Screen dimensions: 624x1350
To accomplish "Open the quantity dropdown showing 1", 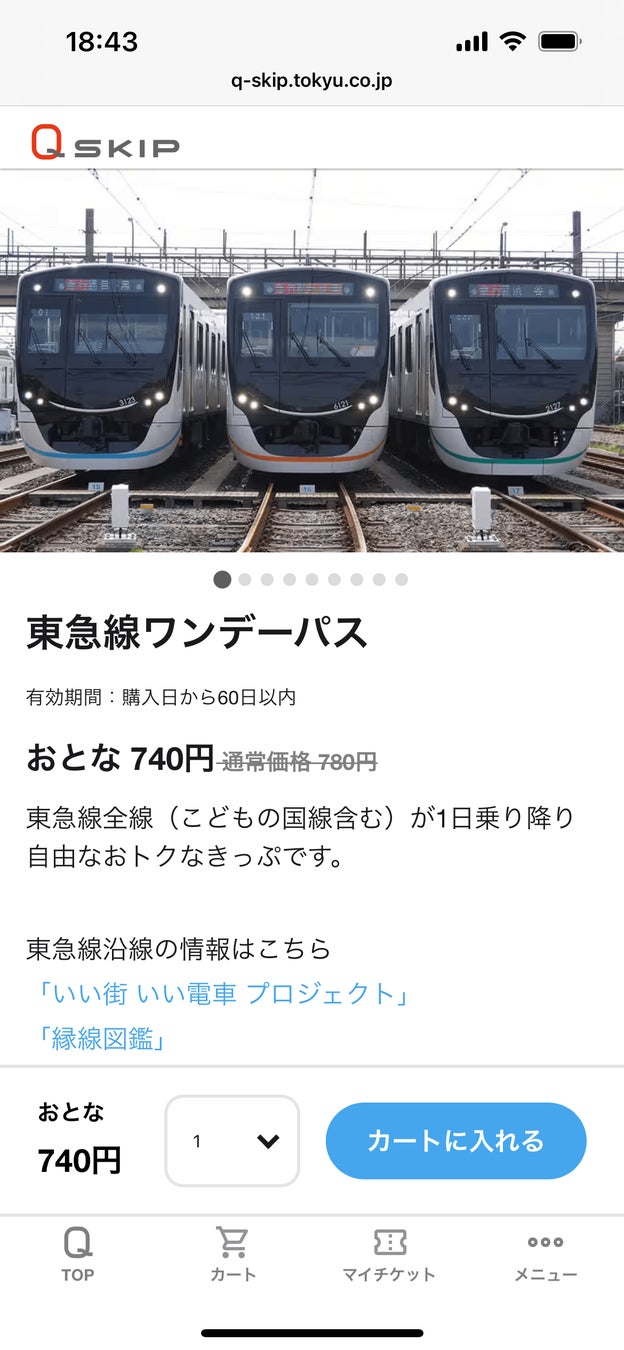I will tap(232, 1141).
